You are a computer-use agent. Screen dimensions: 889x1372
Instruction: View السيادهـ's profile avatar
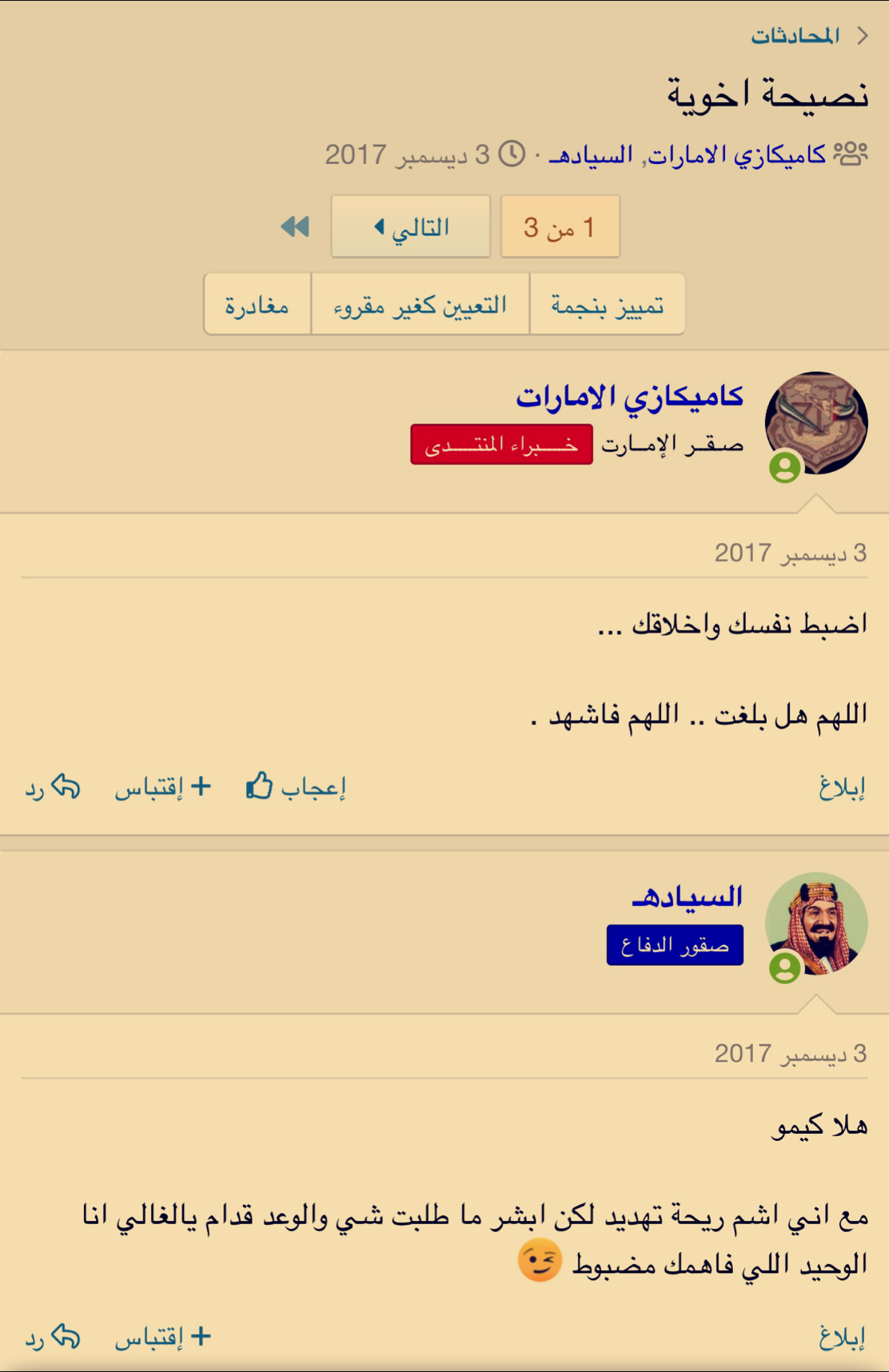tap(815, 923)
